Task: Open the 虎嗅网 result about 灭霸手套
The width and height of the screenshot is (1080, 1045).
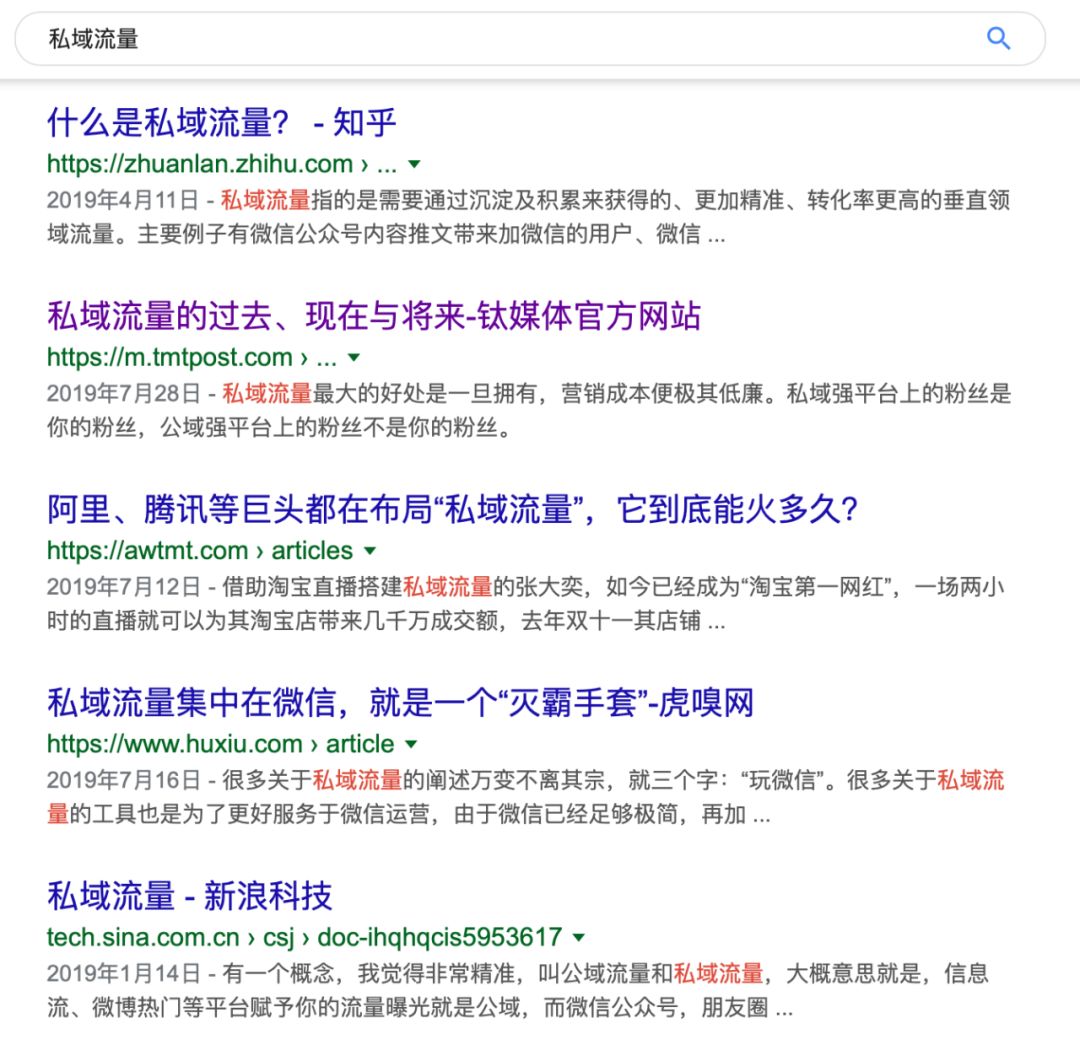Action: coord(400,703)
